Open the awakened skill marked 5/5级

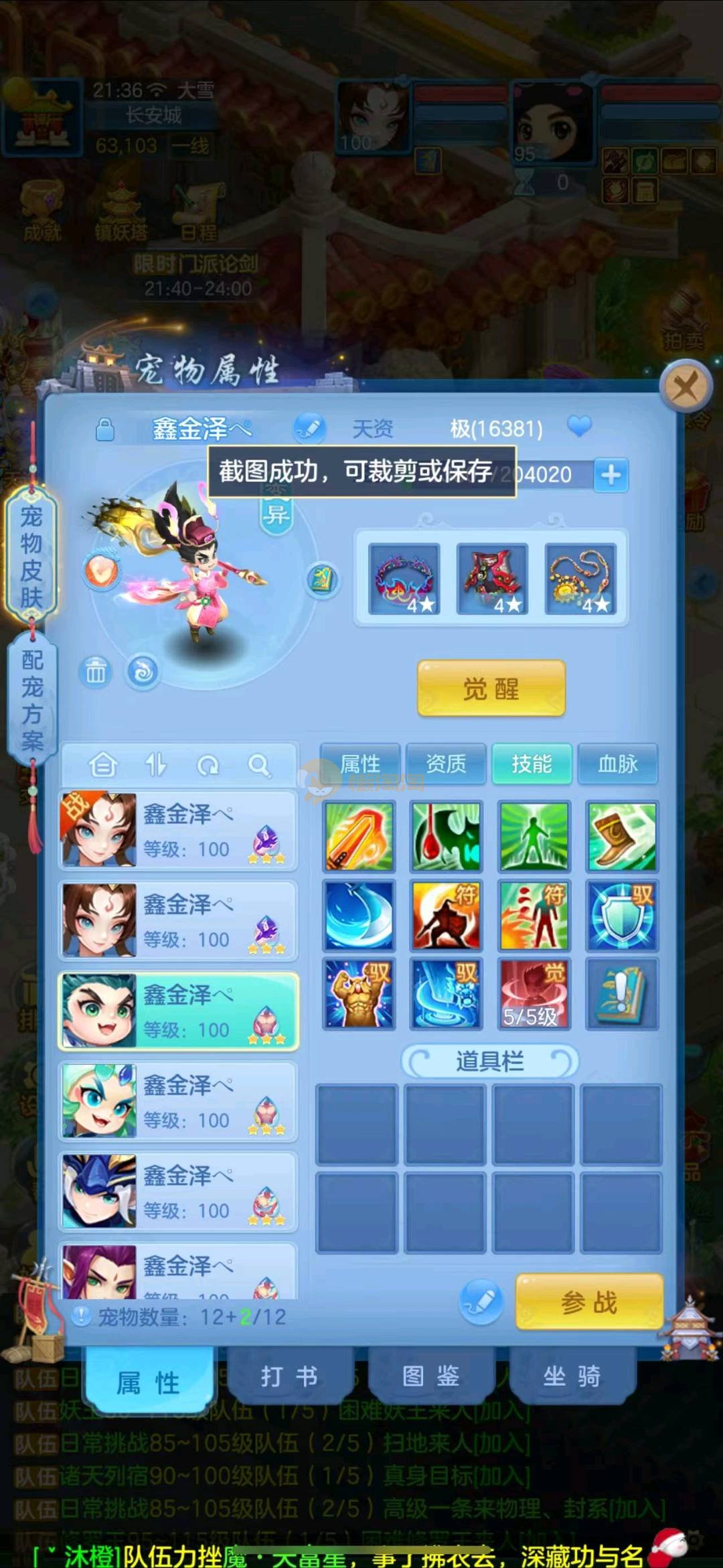[x=534, y=993]
